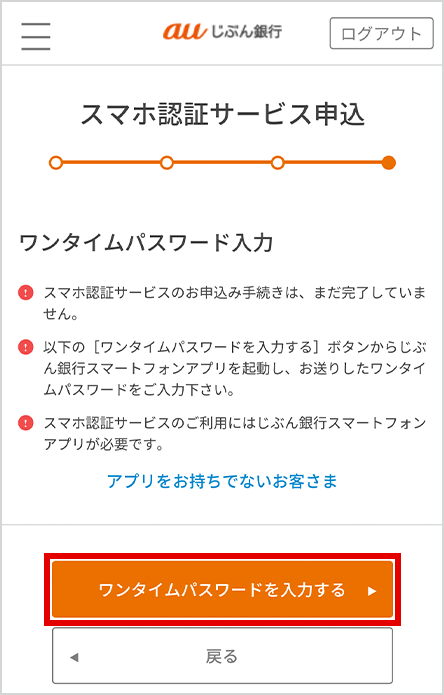Tap the ログアウト button

coord(381,33)
